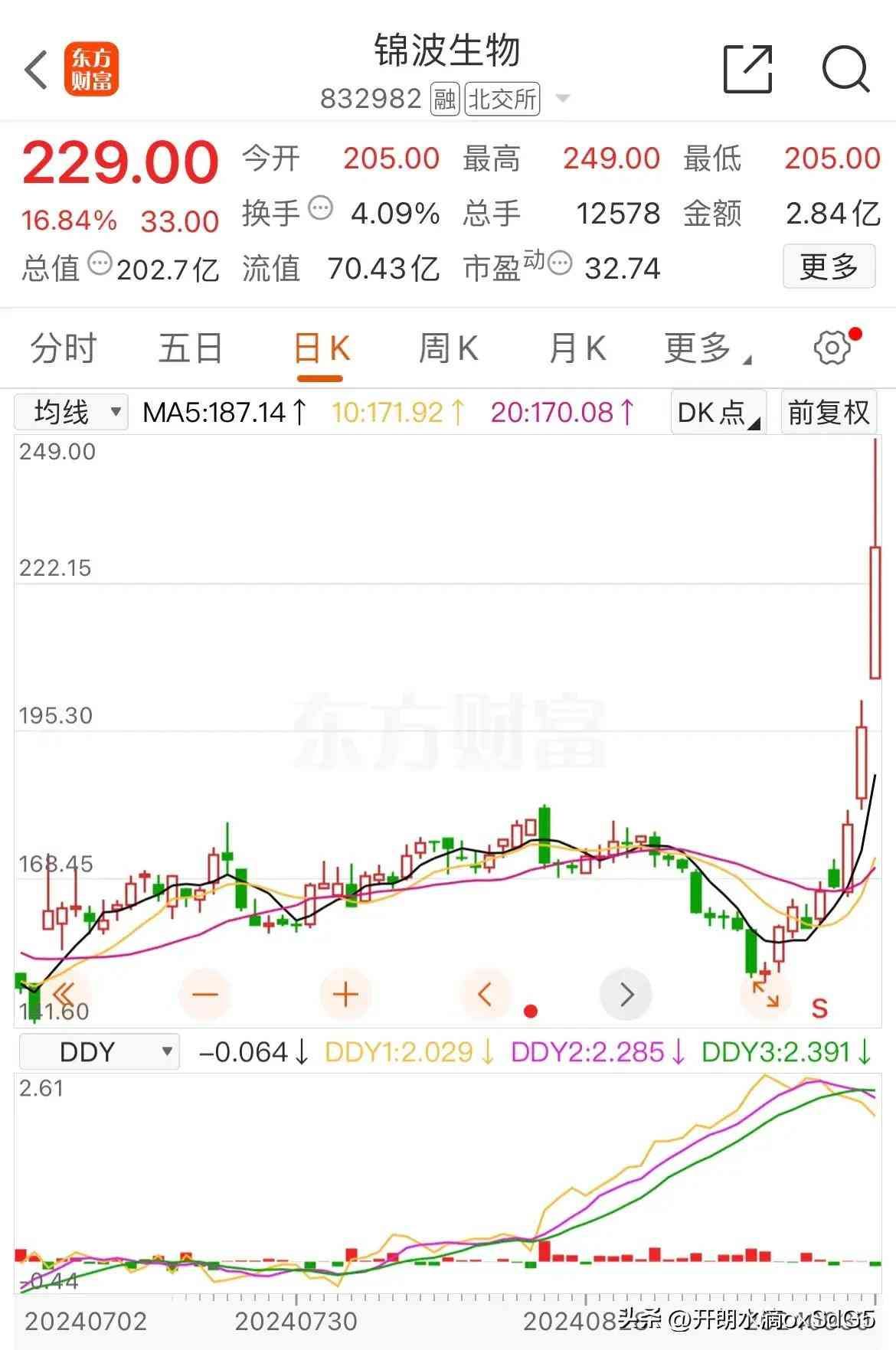Open the DDY sub-indicator dropdown

[x=99, y=1052]
